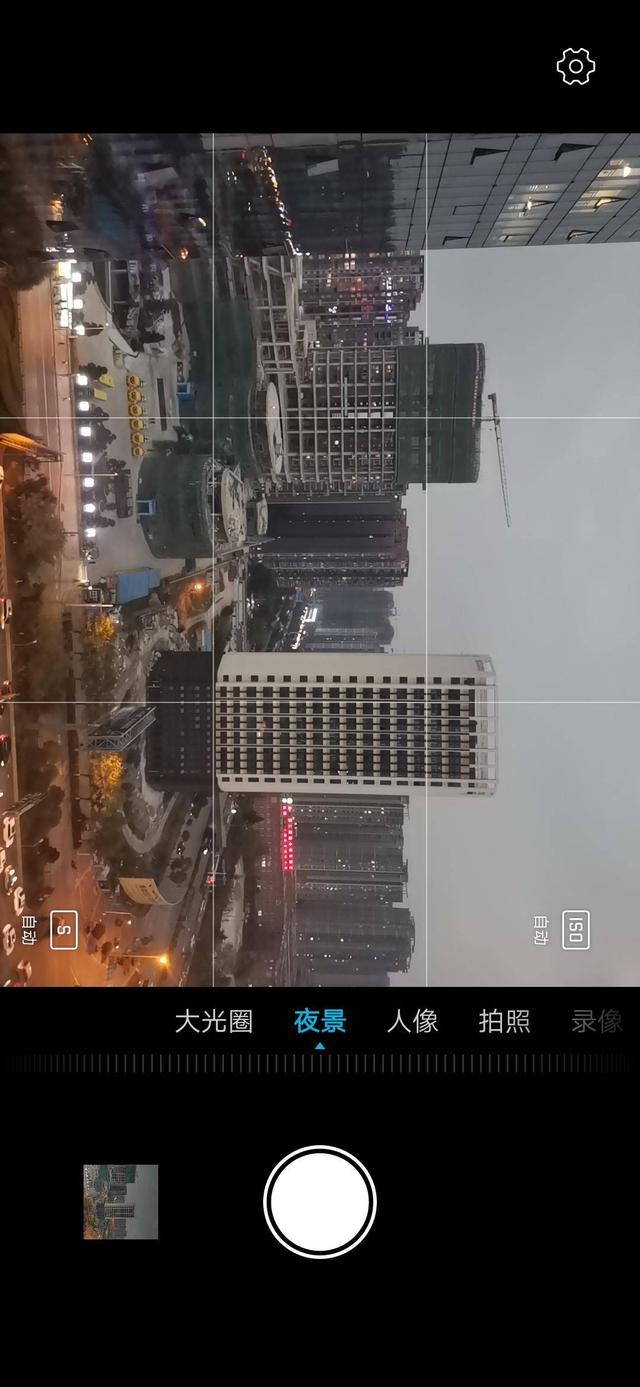This screenshot has height=1387, width=640.
Task: Switch to 拍照 photo mode
Action: 504,1021
